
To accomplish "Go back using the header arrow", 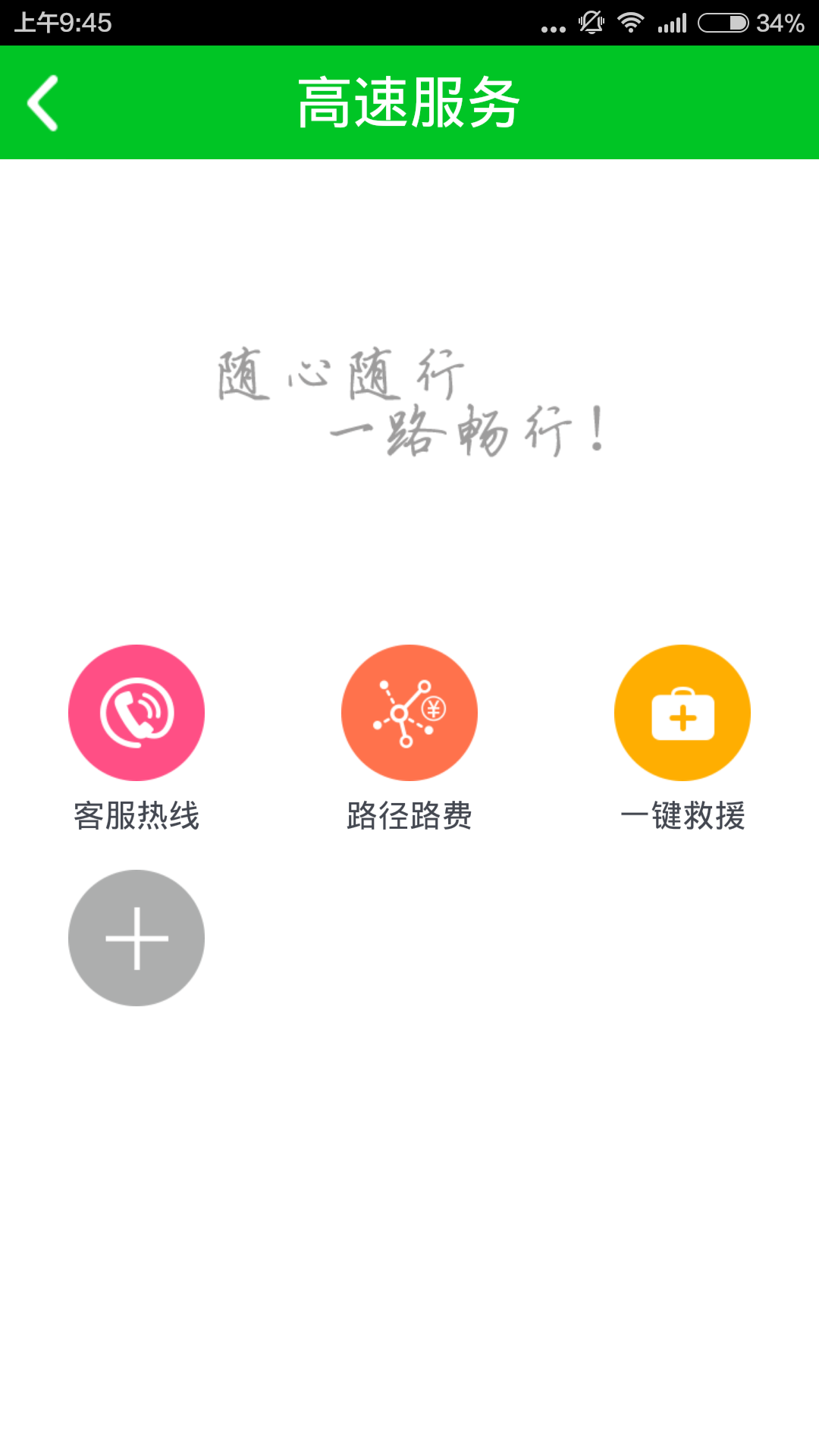I will pos(43,103).
